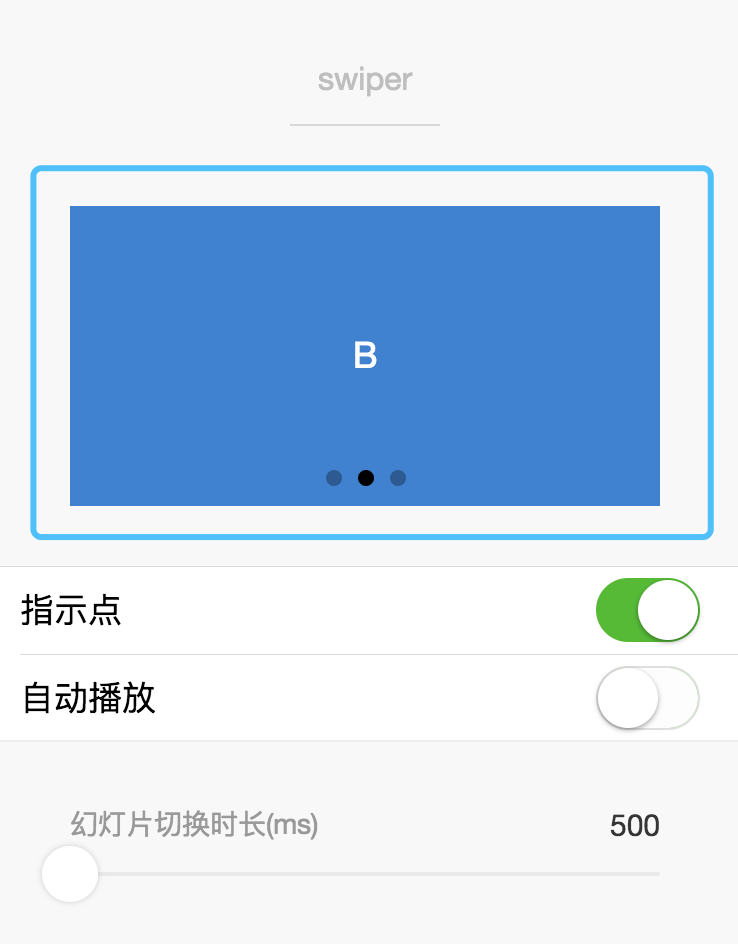738x944 pixels.
Task: Click the 500 duration value
Action: click(x=635, y=826)
